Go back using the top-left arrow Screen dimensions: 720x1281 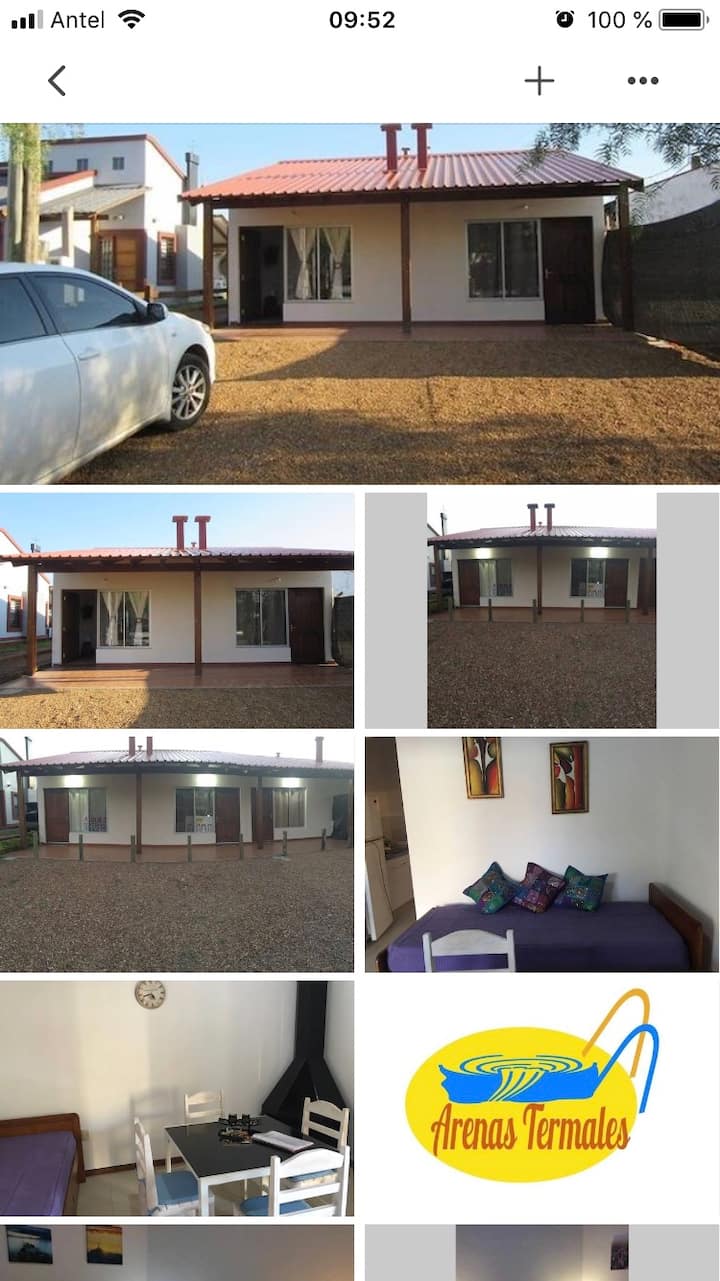(x=57, y=81)
